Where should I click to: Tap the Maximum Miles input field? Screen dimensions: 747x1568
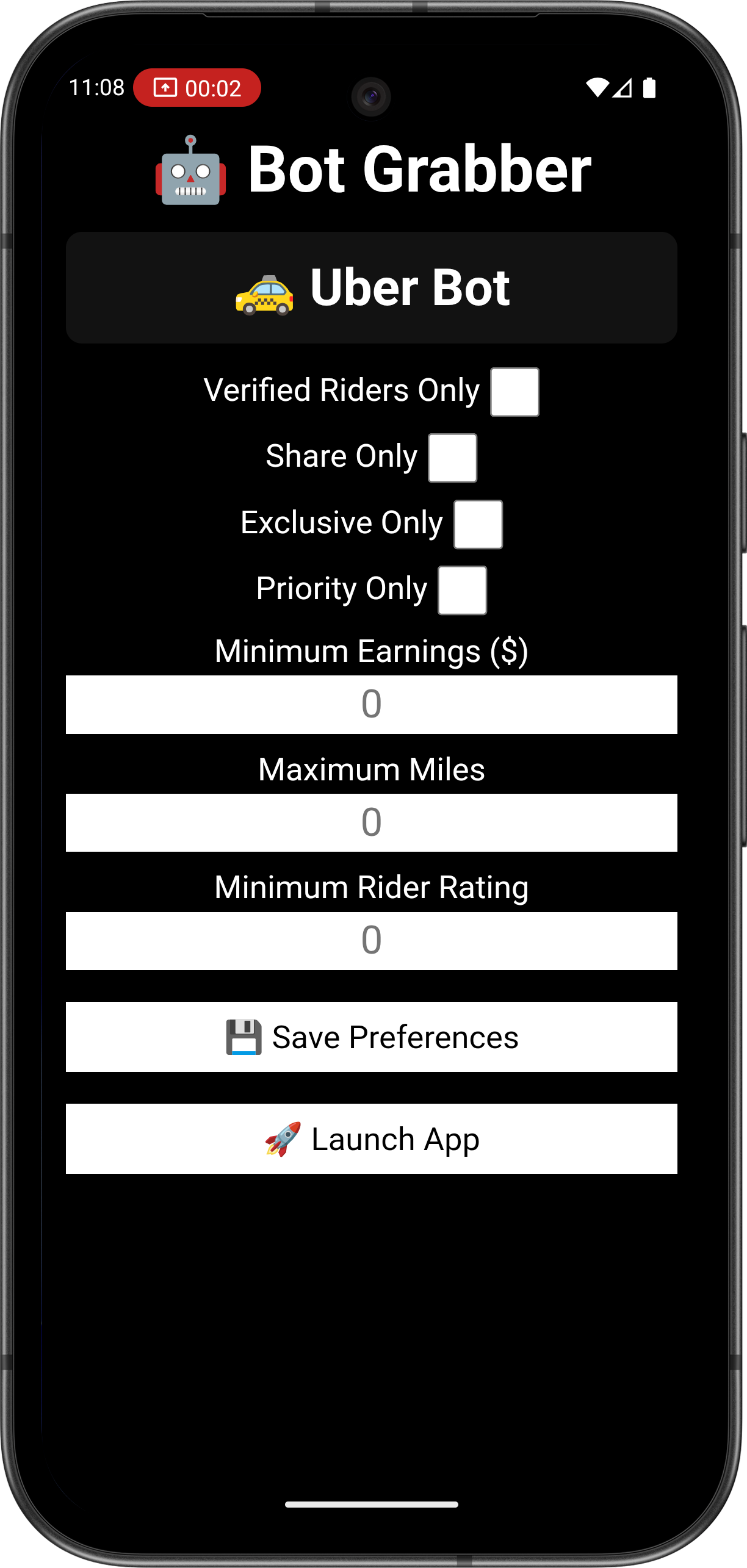click(x=371, y=822)
